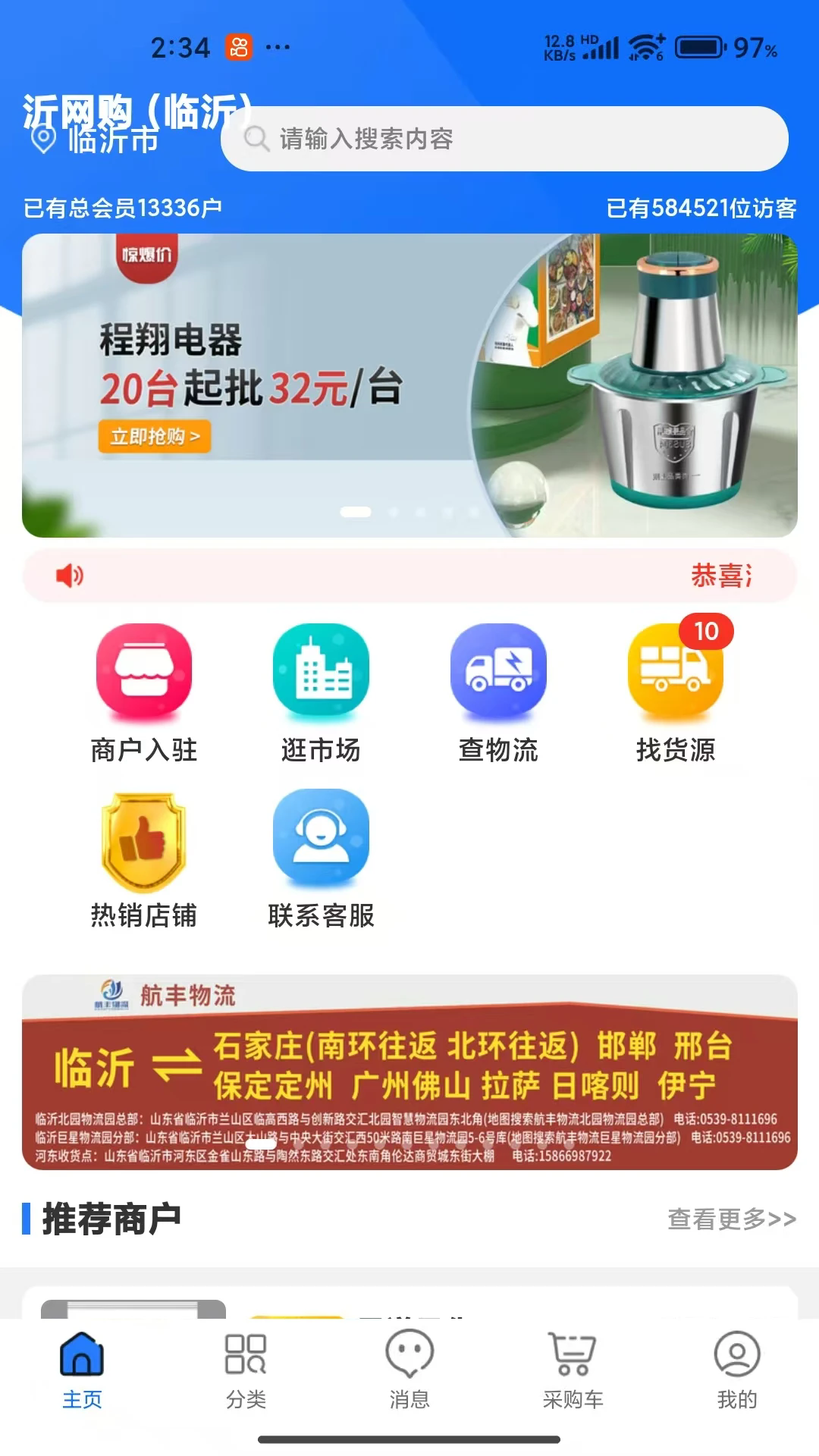This screenshot has height=1456, width=819.
Task: Tap the speaker icon on the announcement bar
Action: 68,576
